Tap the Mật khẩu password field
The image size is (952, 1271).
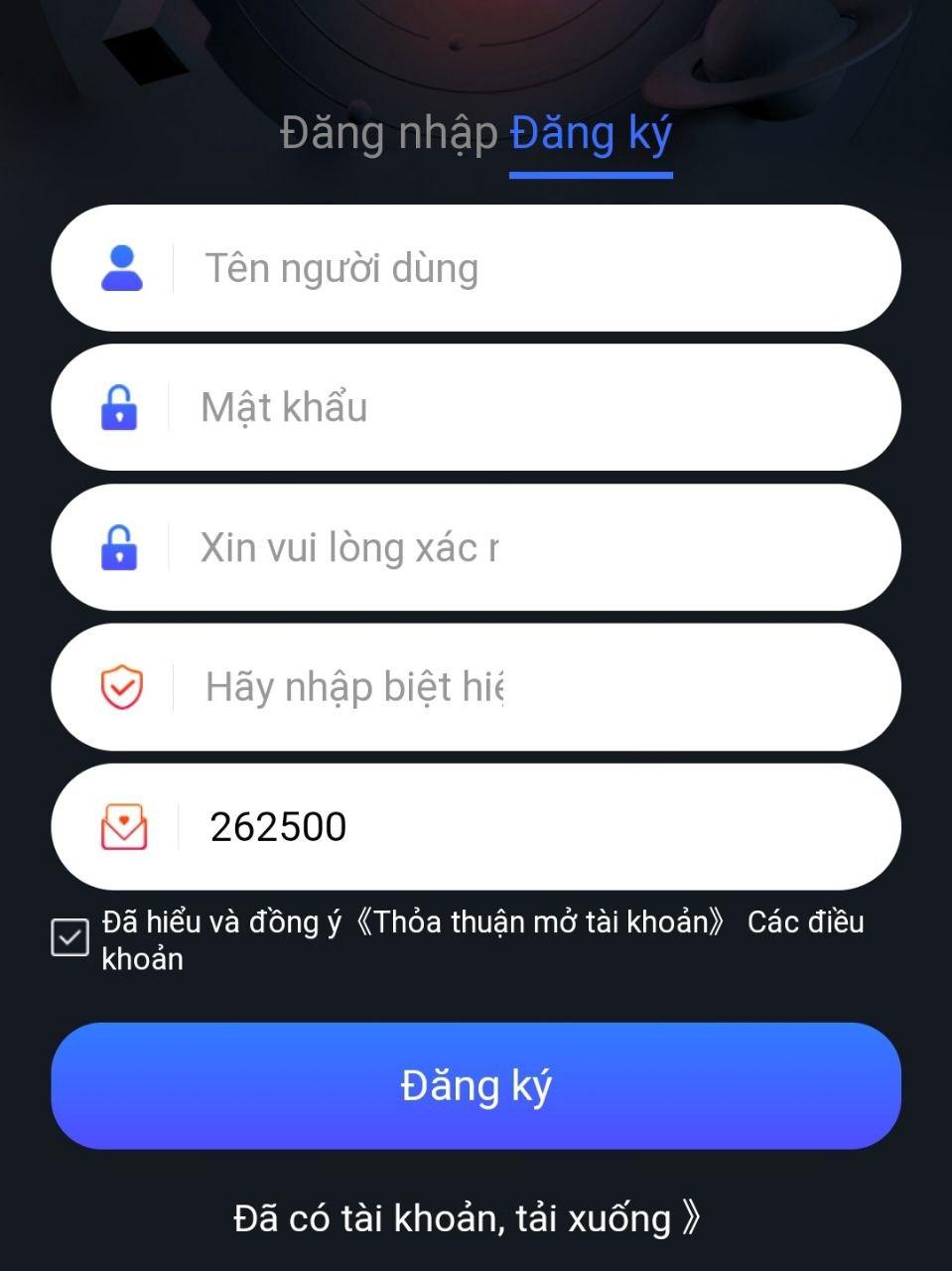tap(536, 408)
